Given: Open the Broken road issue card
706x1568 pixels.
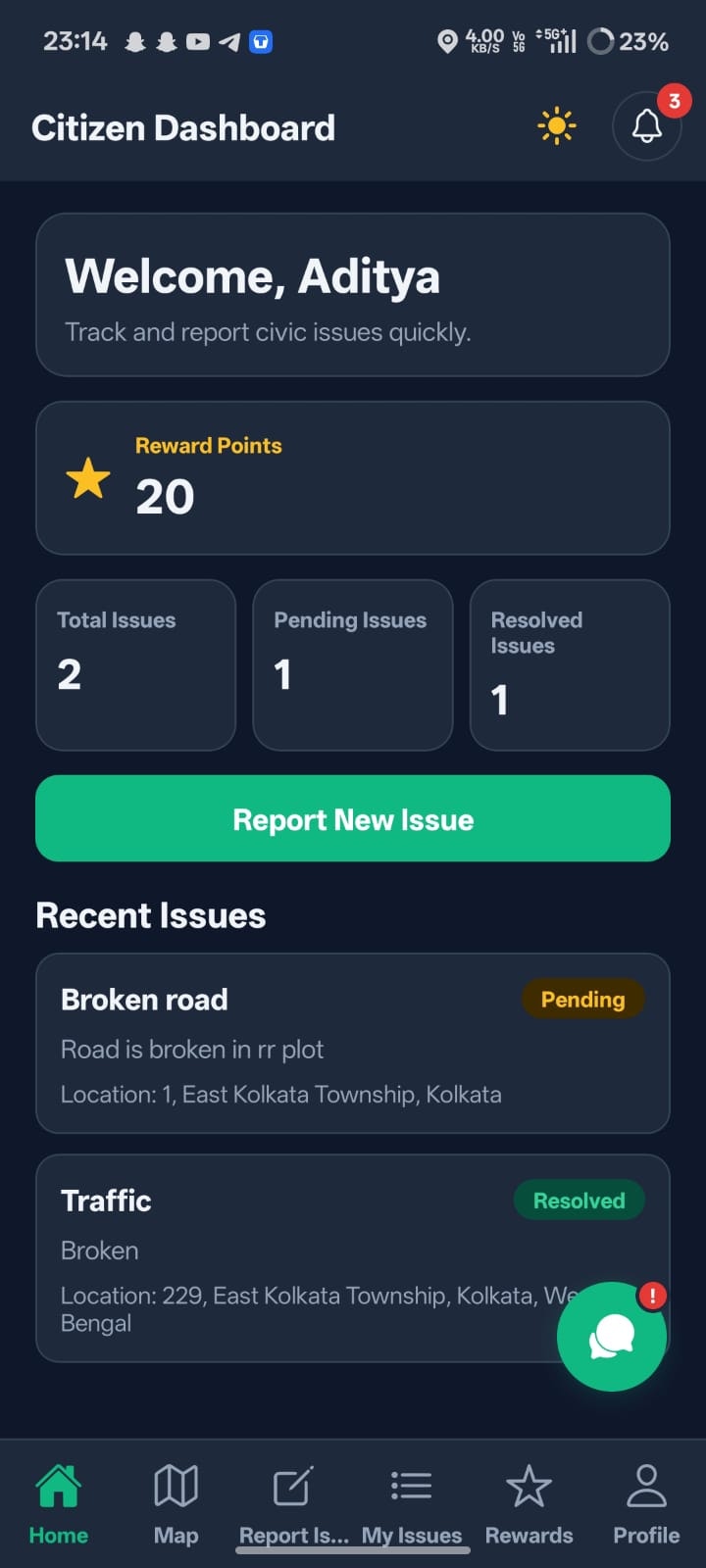Looking at the screenshot, I should click(353, 1044).
